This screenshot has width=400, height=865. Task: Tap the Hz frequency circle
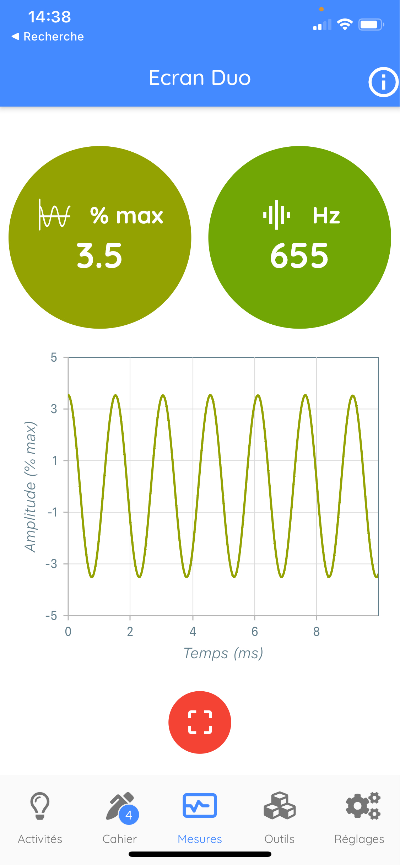(x=300, y=237)
